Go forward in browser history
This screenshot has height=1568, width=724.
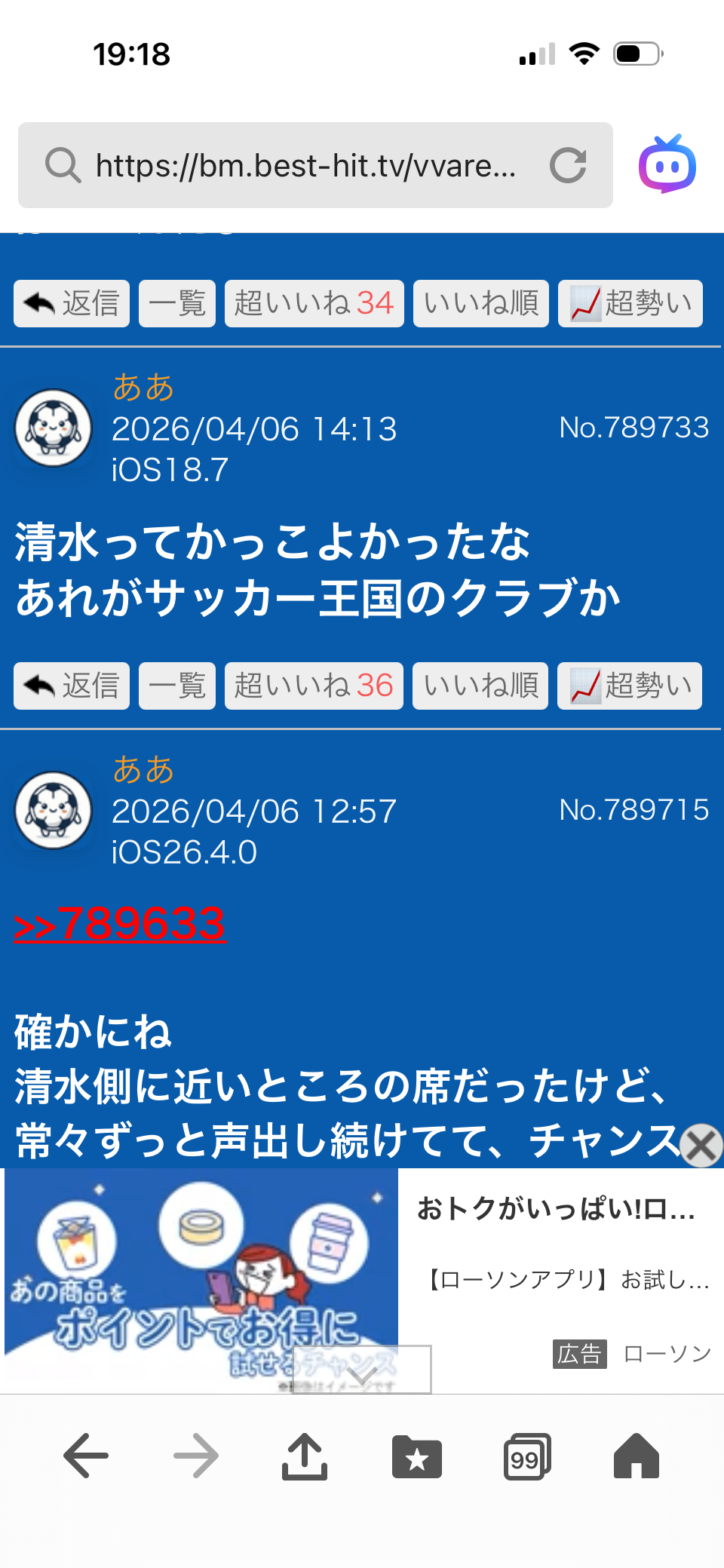[195, 1456]
